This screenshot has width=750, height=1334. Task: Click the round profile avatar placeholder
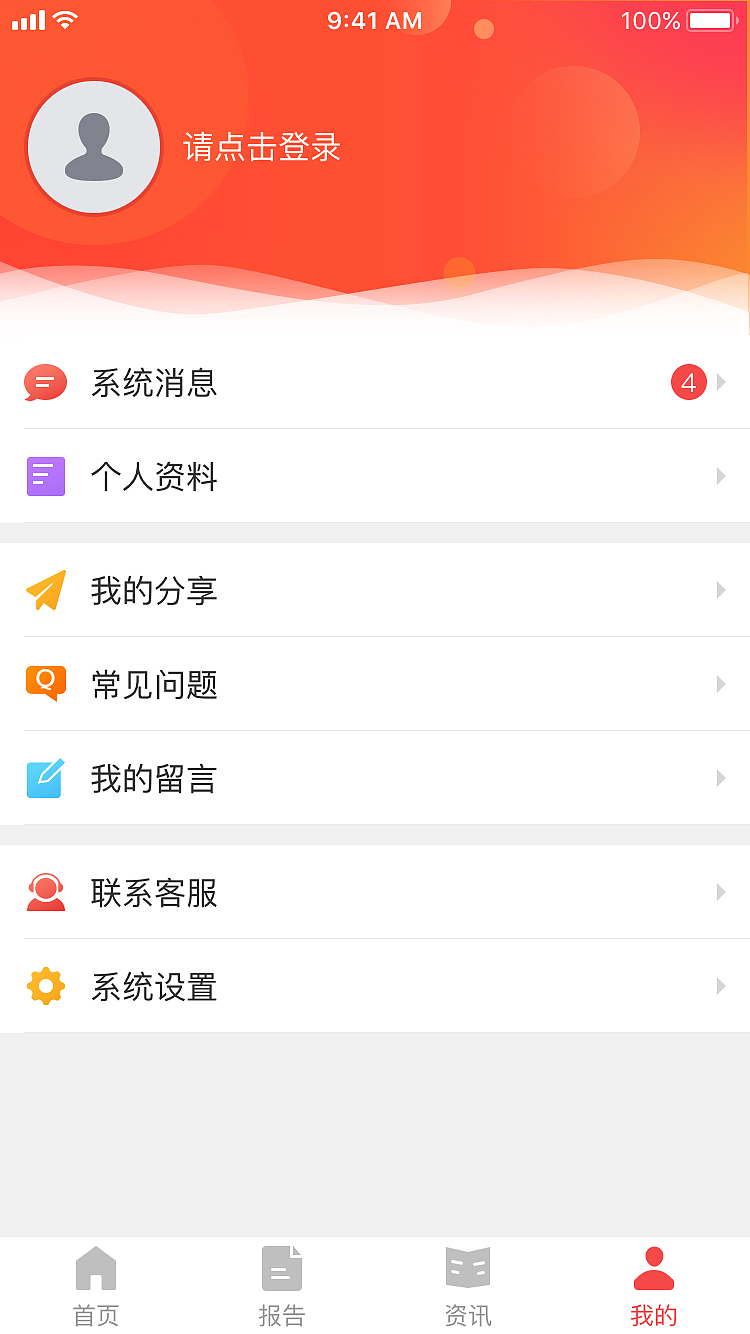pyautogui.click(x=94, y=147)
